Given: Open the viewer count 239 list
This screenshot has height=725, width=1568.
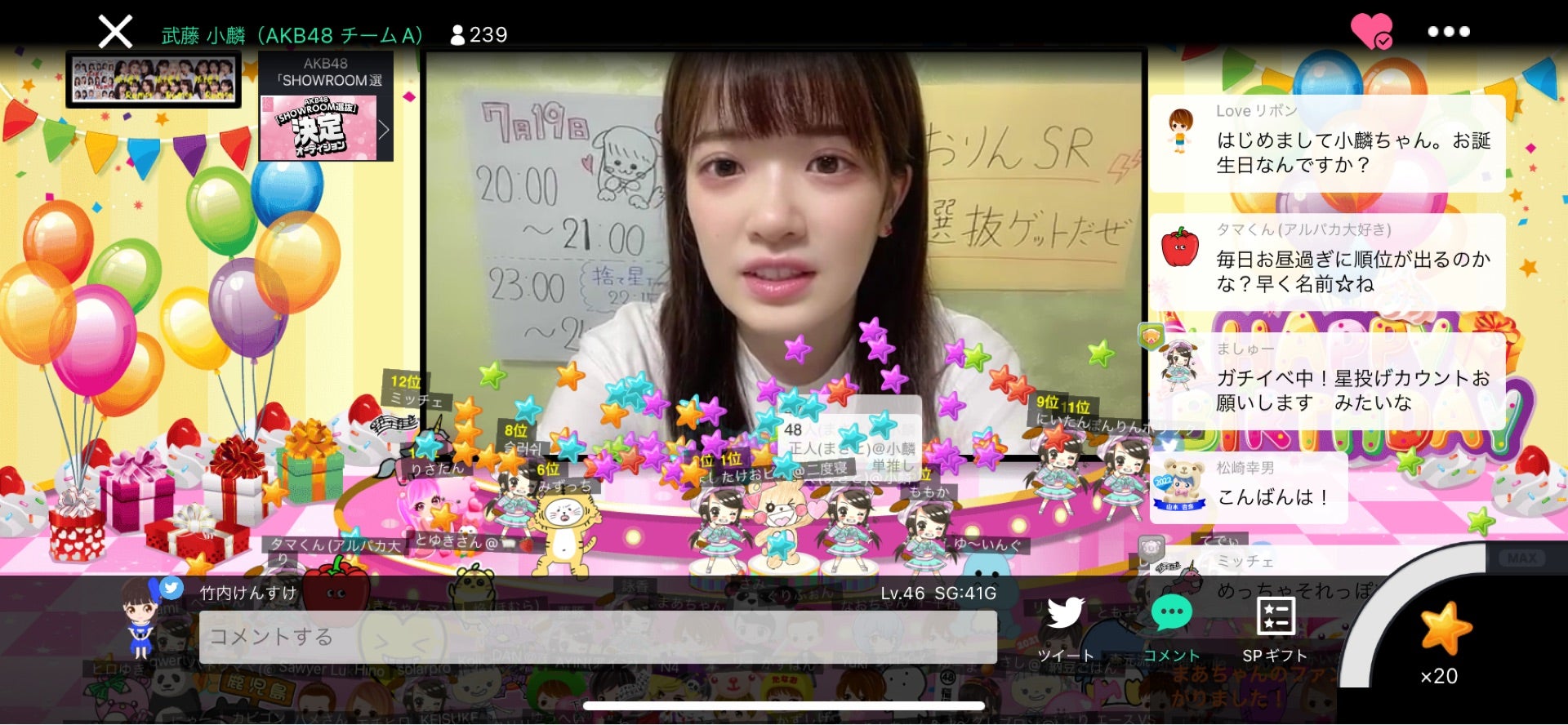Looking at the screenshot, I should click(479, 35).
